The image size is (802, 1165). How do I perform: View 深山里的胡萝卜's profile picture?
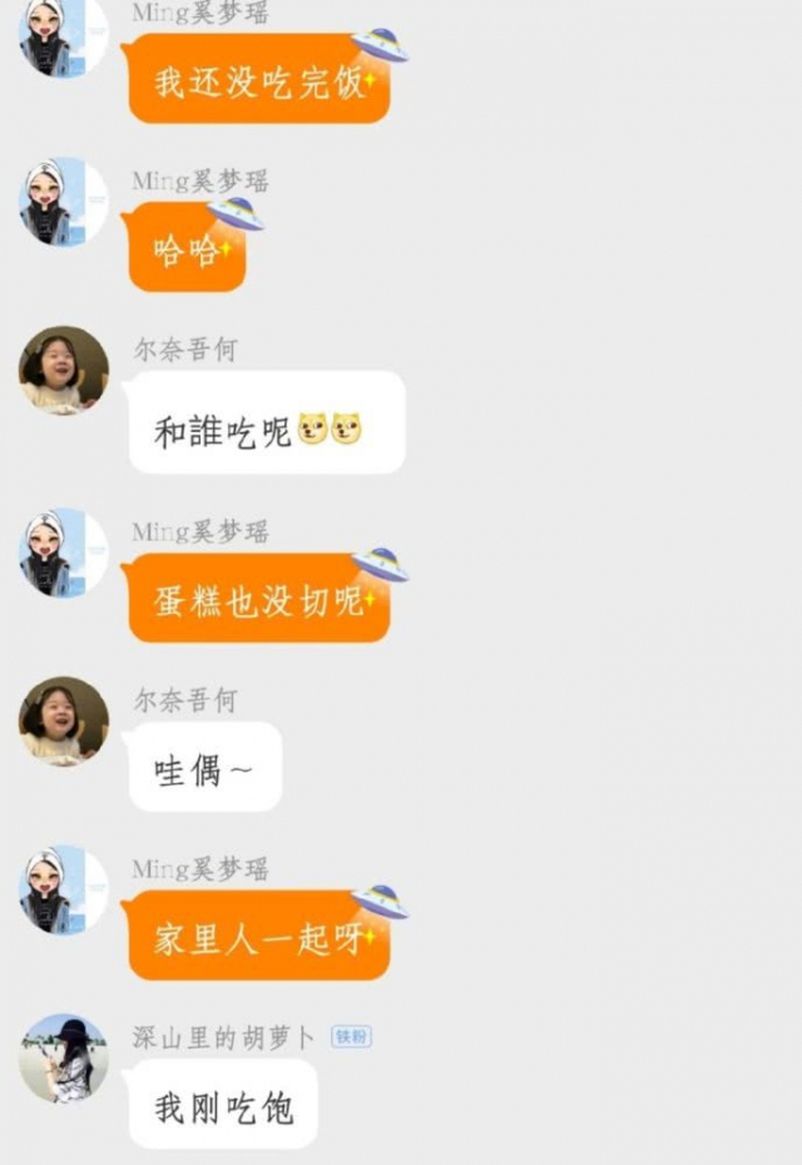63,1058
